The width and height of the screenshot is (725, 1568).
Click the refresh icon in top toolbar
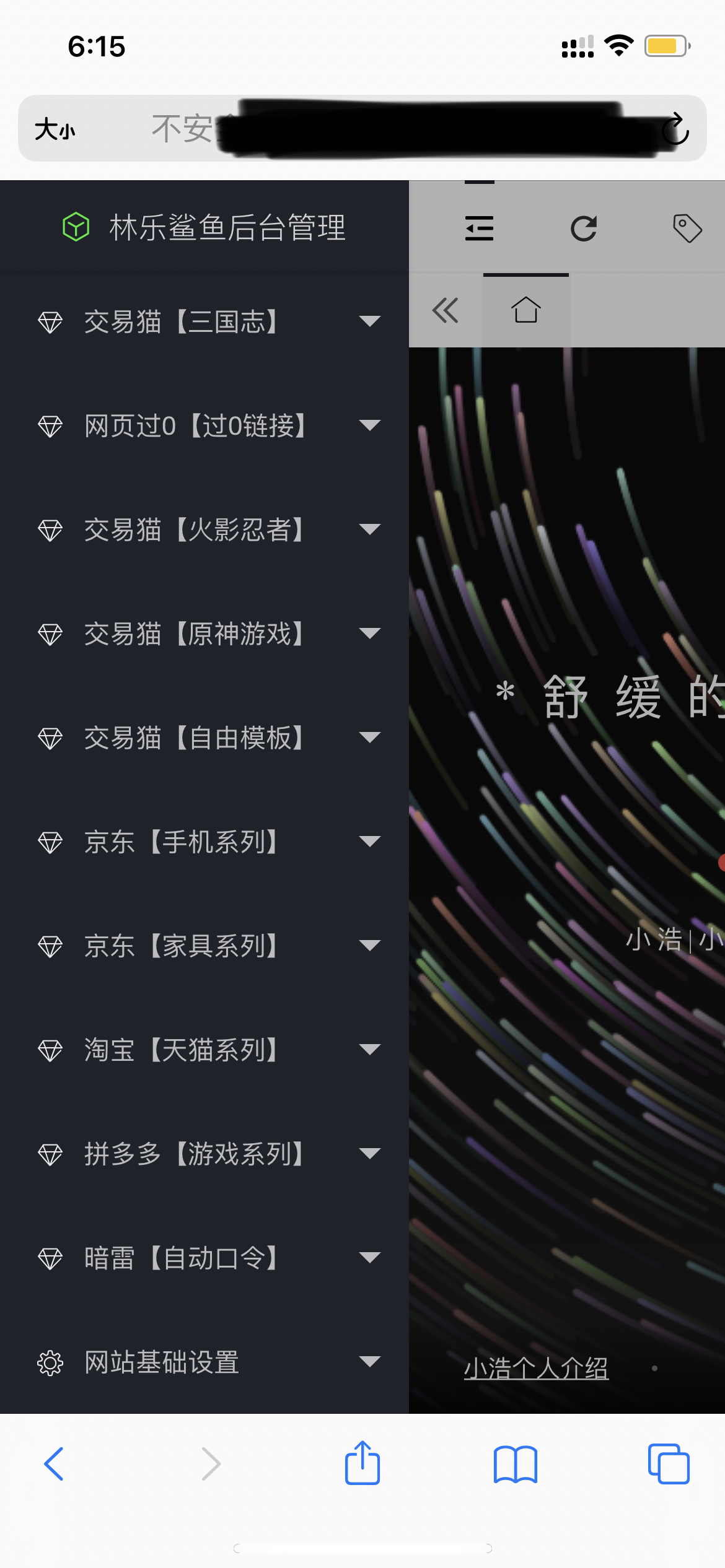click(584, 227)
